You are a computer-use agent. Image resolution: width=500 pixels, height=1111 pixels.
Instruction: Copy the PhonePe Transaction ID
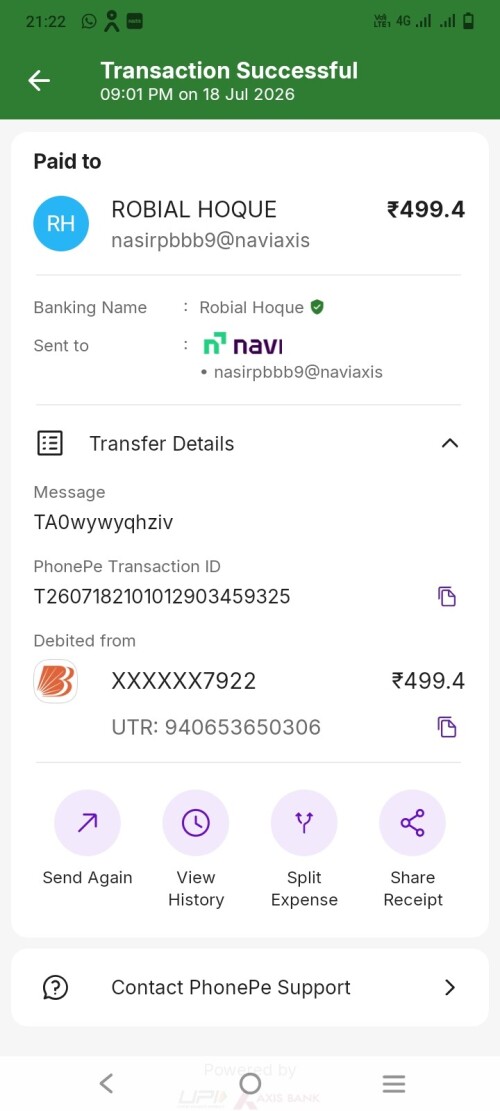[446, 597]
